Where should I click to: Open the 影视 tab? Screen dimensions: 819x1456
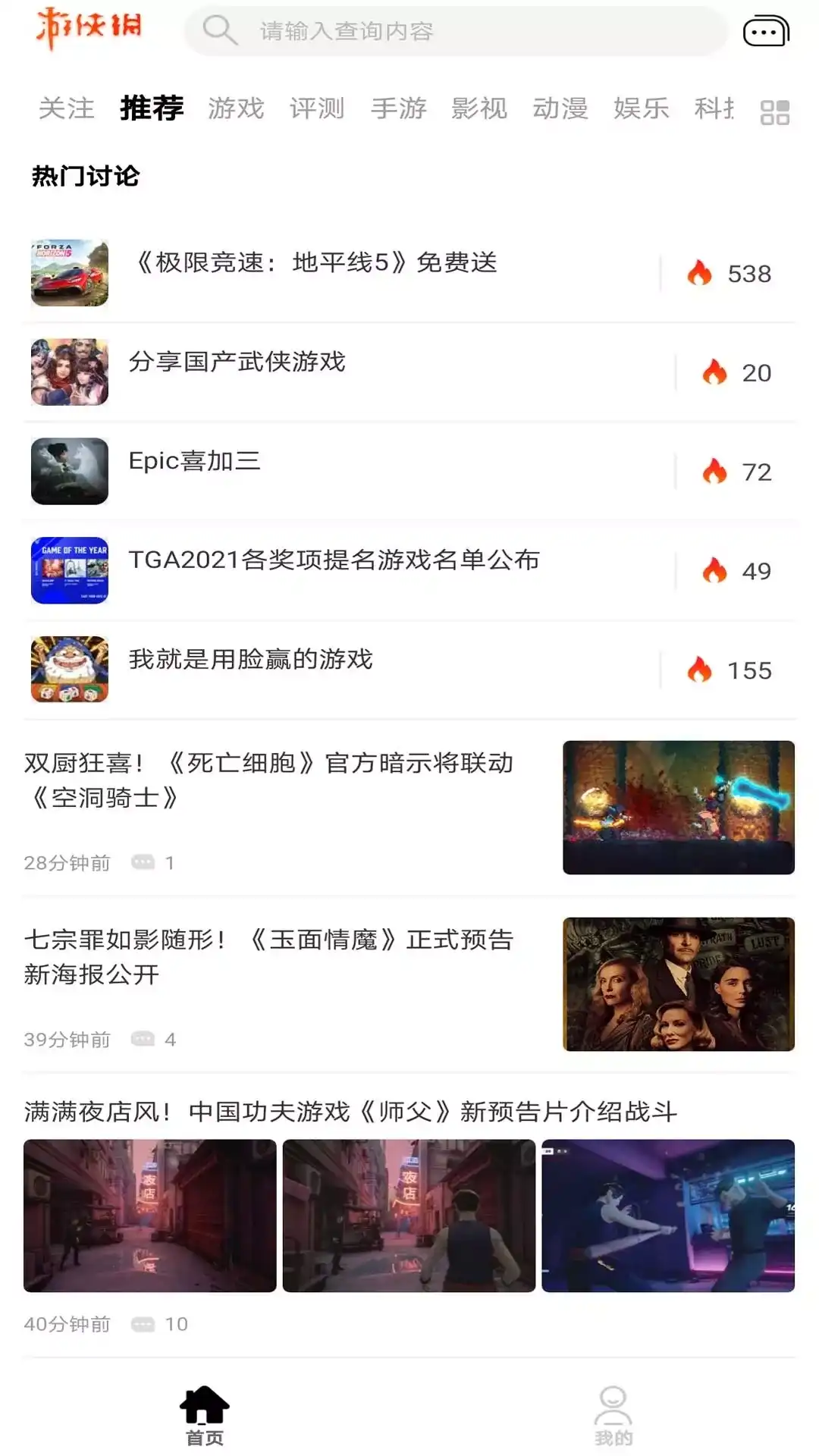pyautogui.click(x=479, y=108)
